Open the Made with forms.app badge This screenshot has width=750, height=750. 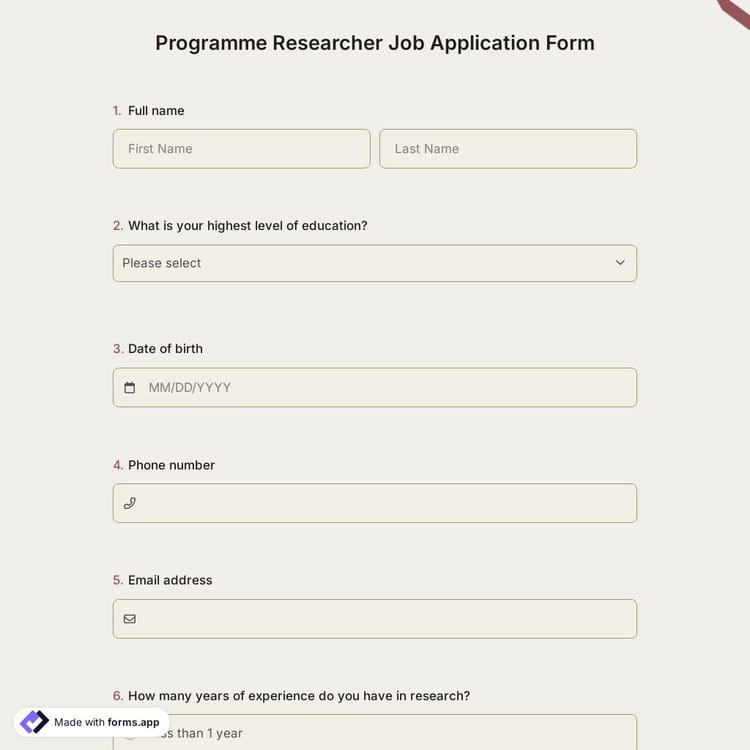(92, 722)
